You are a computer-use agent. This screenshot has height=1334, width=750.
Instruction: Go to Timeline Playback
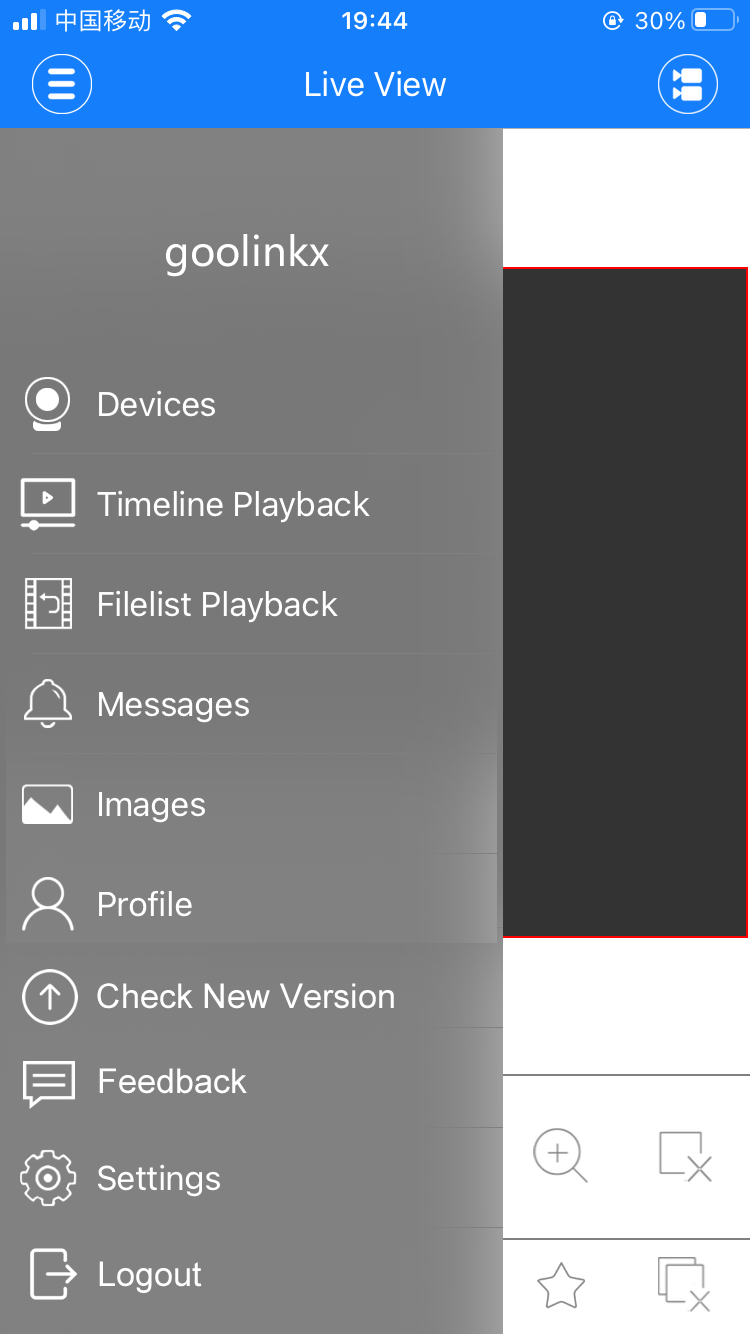coord(251,504)
